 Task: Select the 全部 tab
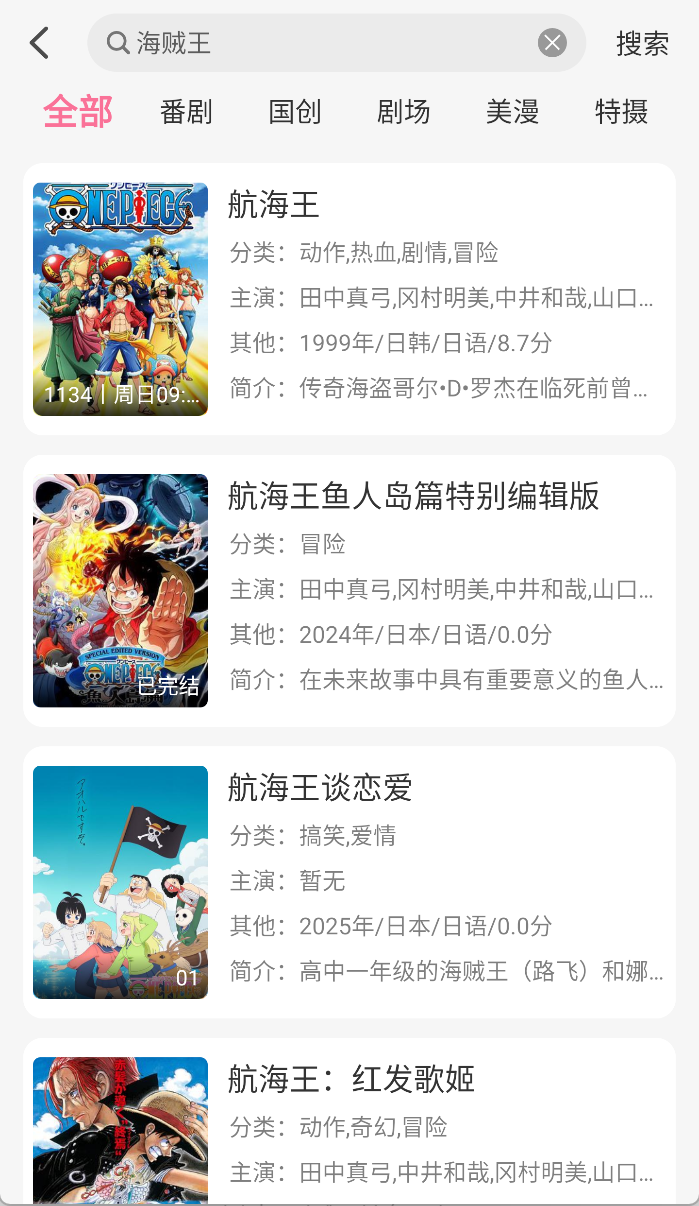click(x=78, y=111)
